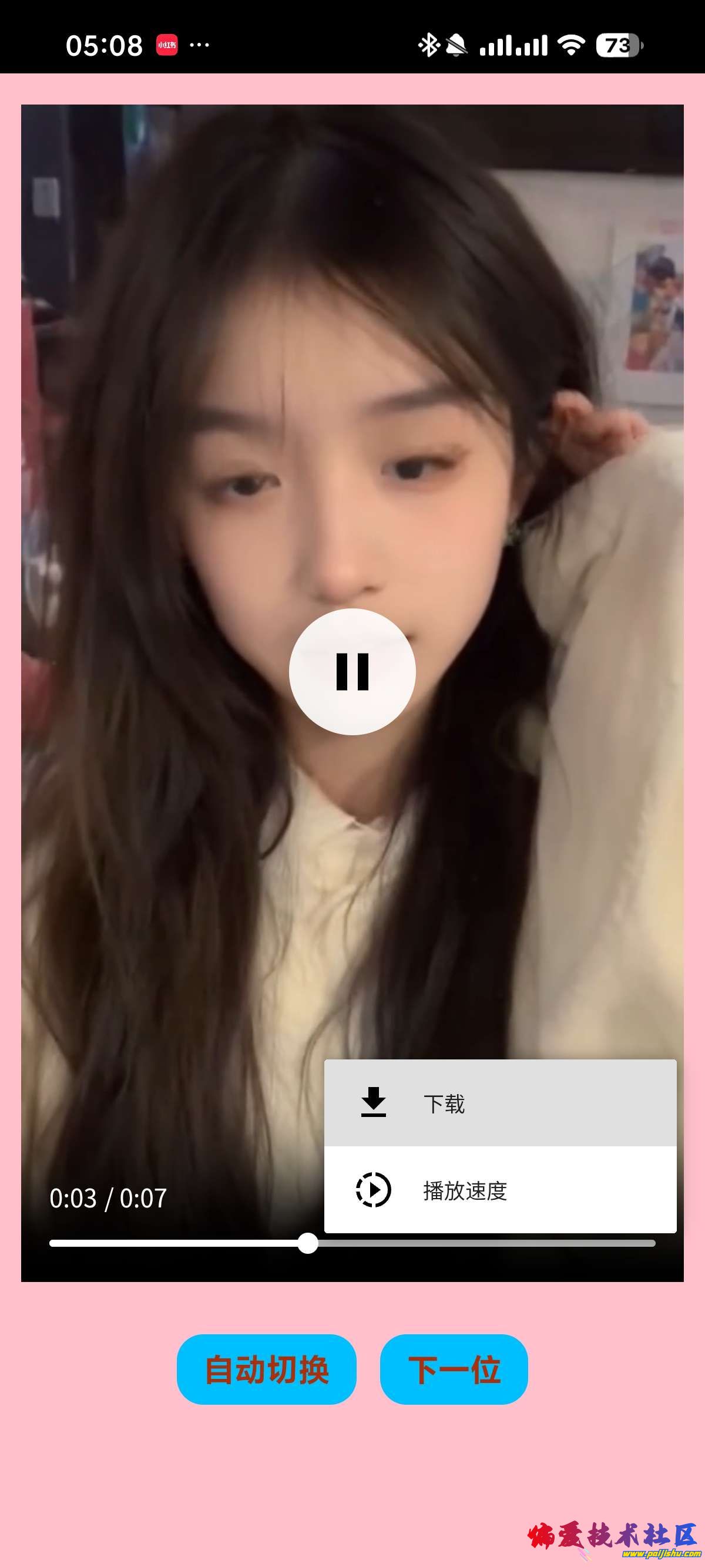Image resolution: width=705 pixels, height=1568 pixels.
Task: Go to 下一位 next person
Action: (x=454, y=1370)
